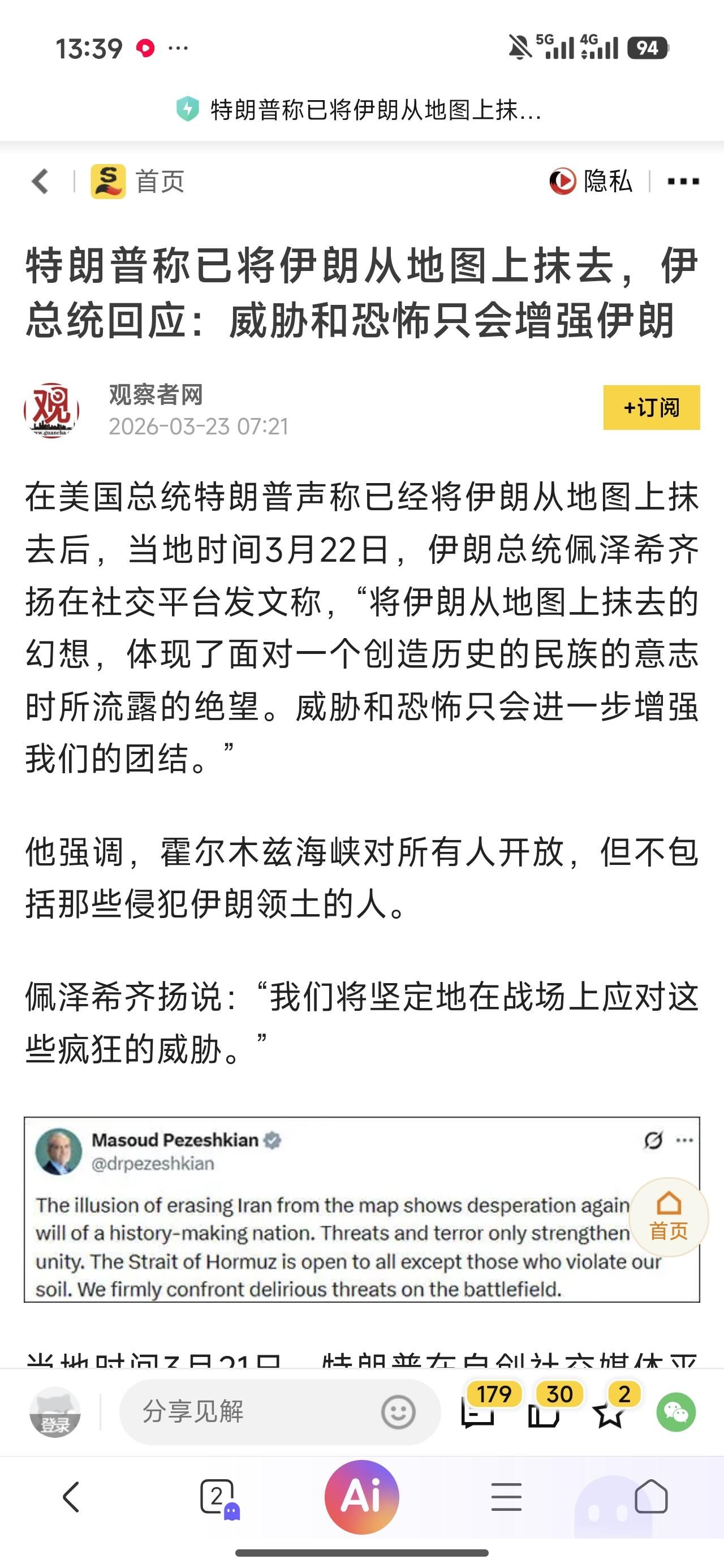This screenshot has width=724, height=1568.
Task: Open the tab switcher showing 2 tabs
Action: pyautogui.click(x=217, y=1496)
